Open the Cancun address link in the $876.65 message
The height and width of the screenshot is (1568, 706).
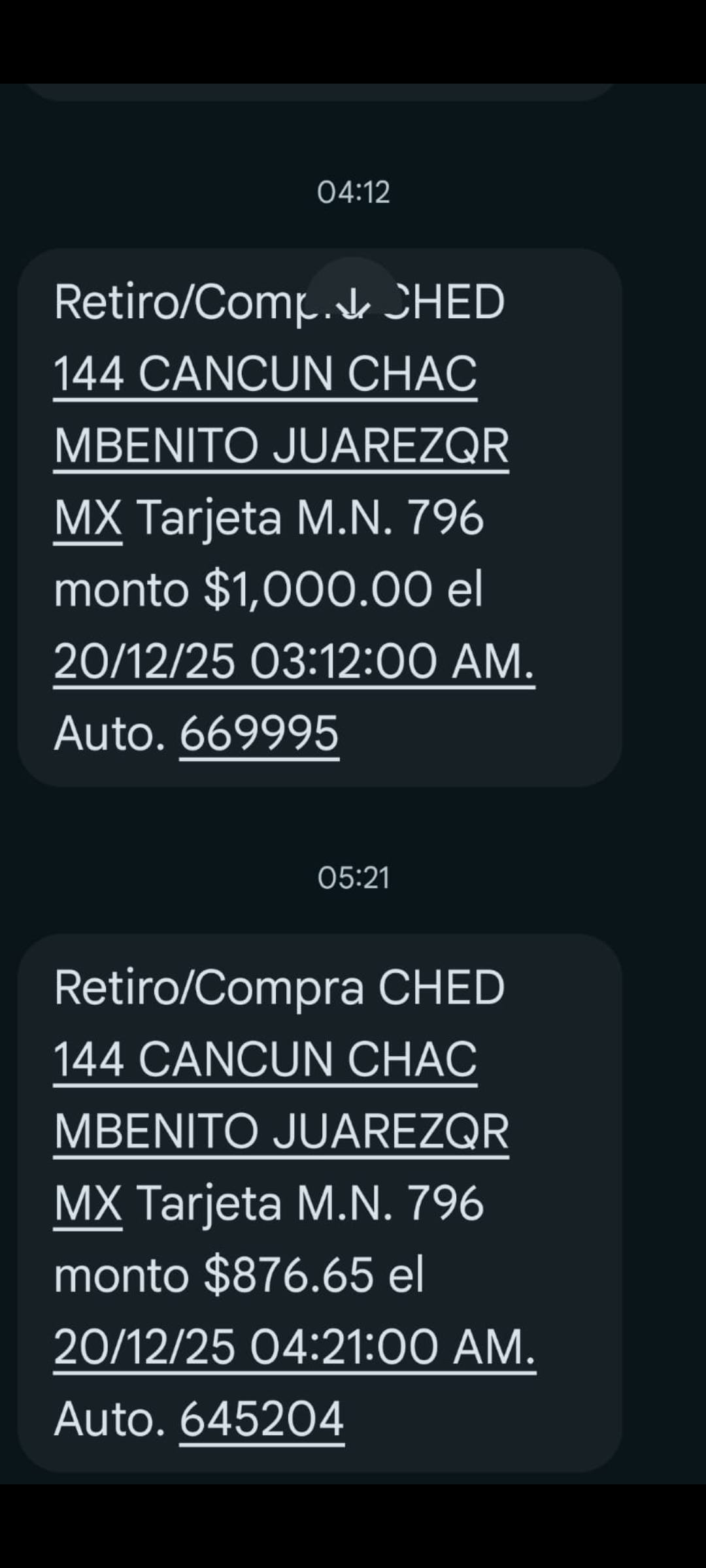281,1131
